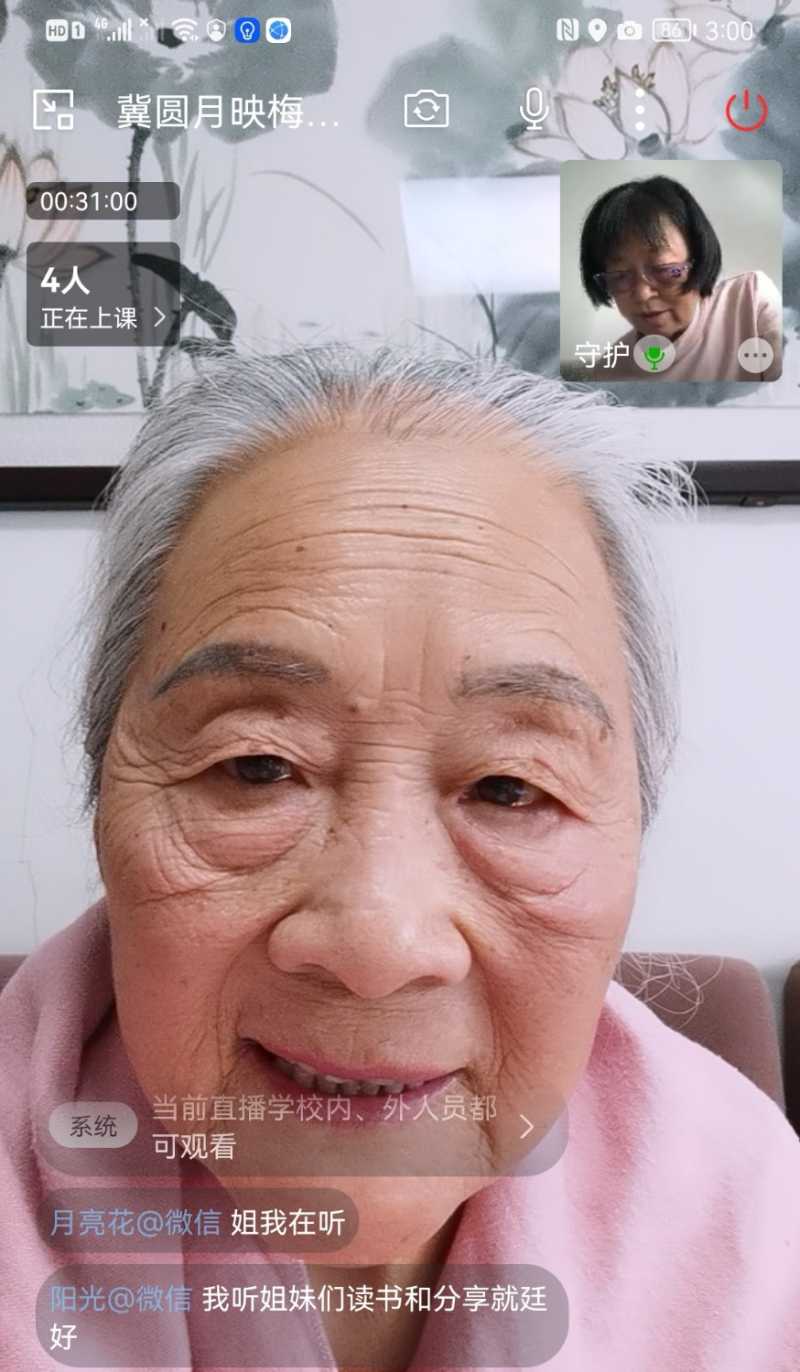800x1372 pixels.
Task: Mute the microphone
Action: point(534,109)
